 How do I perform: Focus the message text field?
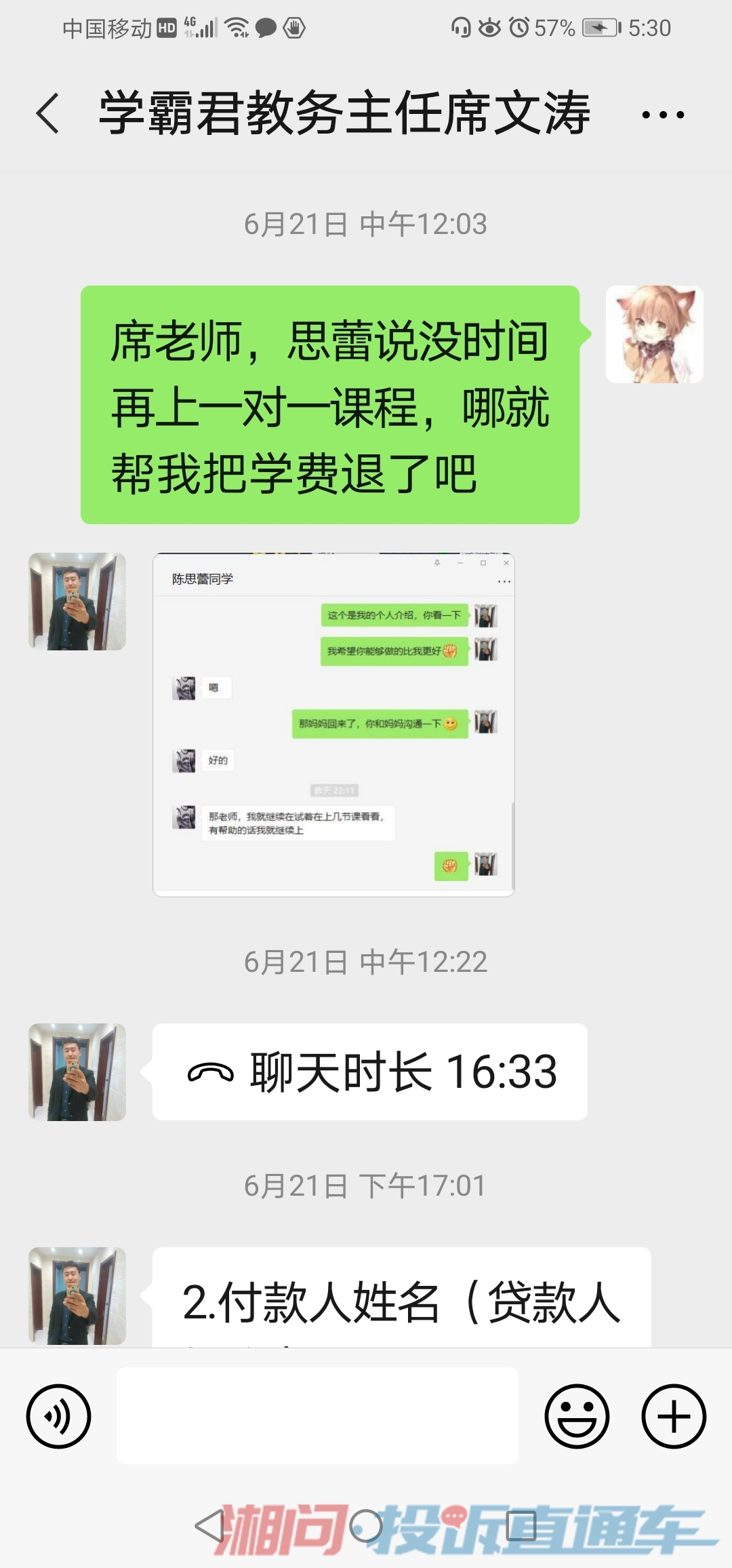[317, 1416]
